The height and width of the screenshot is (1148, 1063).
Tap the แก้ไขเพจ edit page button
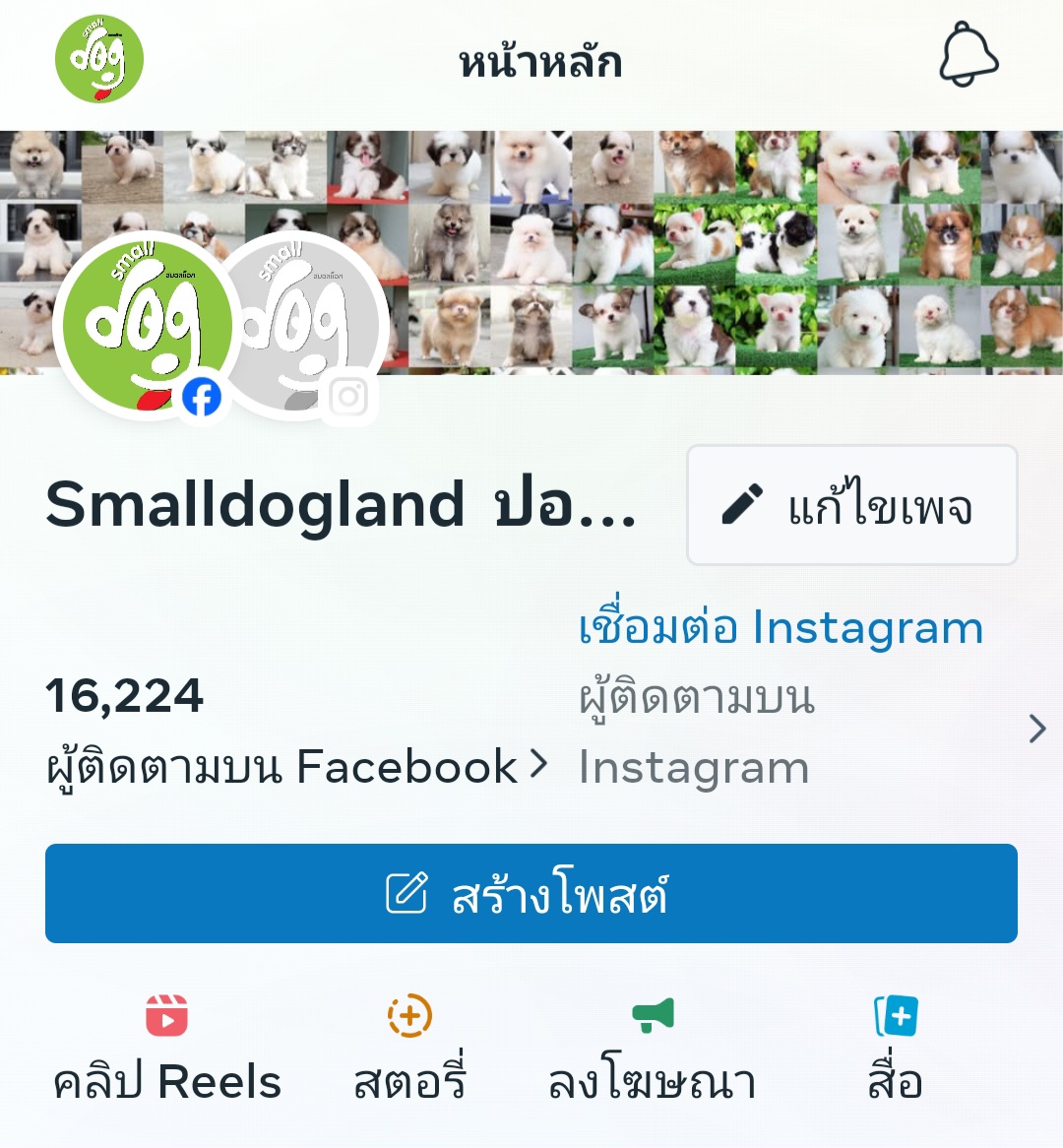(x=851, y=505)
